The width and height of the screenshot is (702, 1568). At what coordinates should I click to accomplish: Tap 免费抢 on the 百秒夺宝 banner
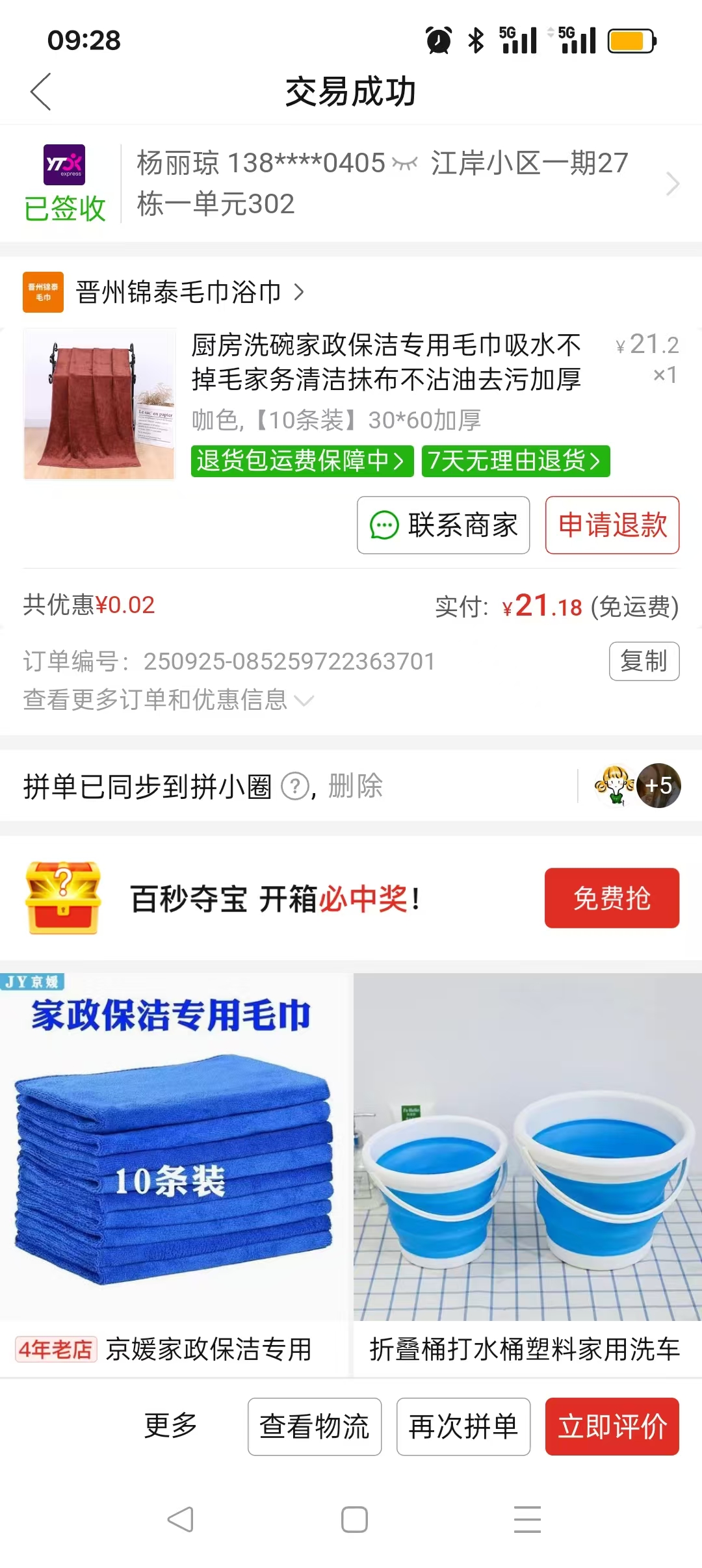(611, 898)
